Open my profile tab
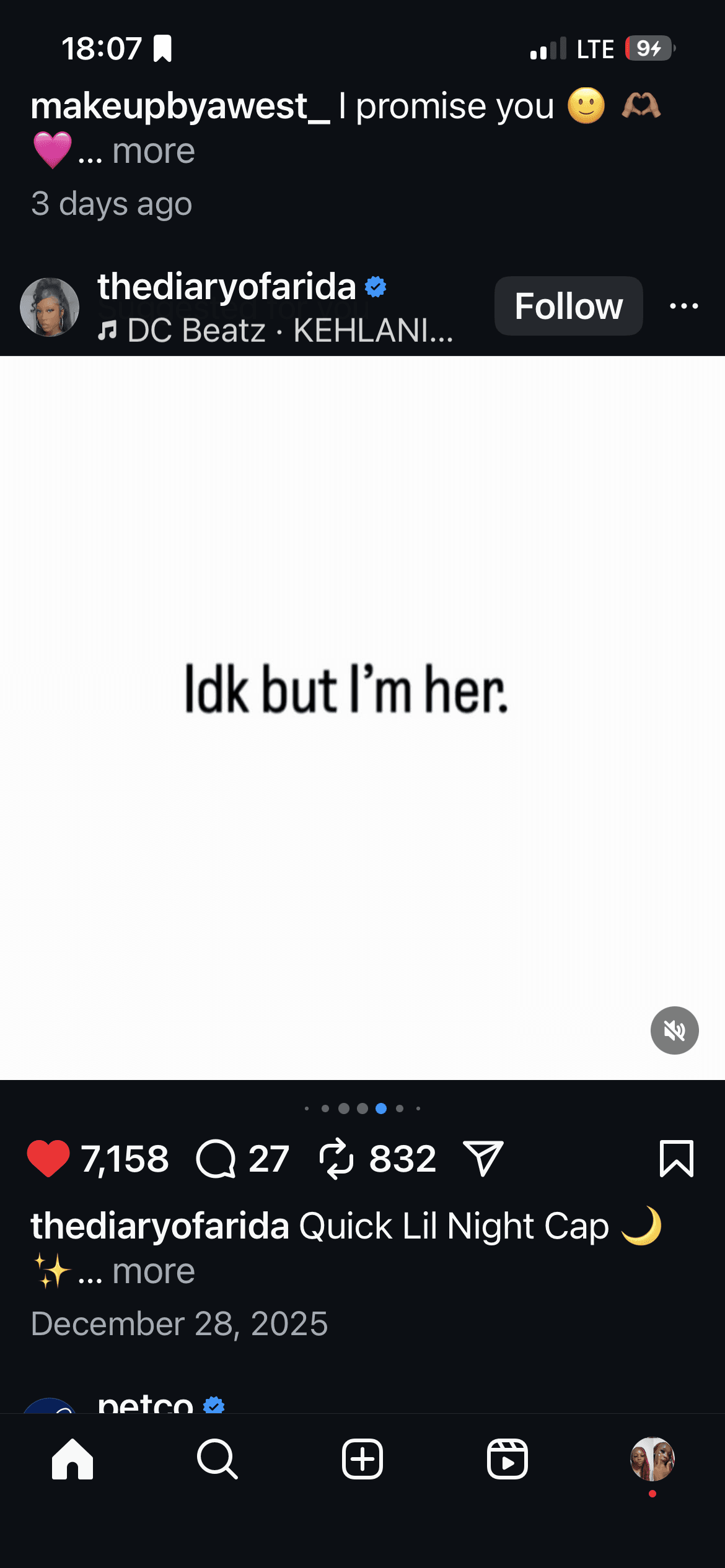The width and height of the screenshot is (725, 1568). (652, 1459)
